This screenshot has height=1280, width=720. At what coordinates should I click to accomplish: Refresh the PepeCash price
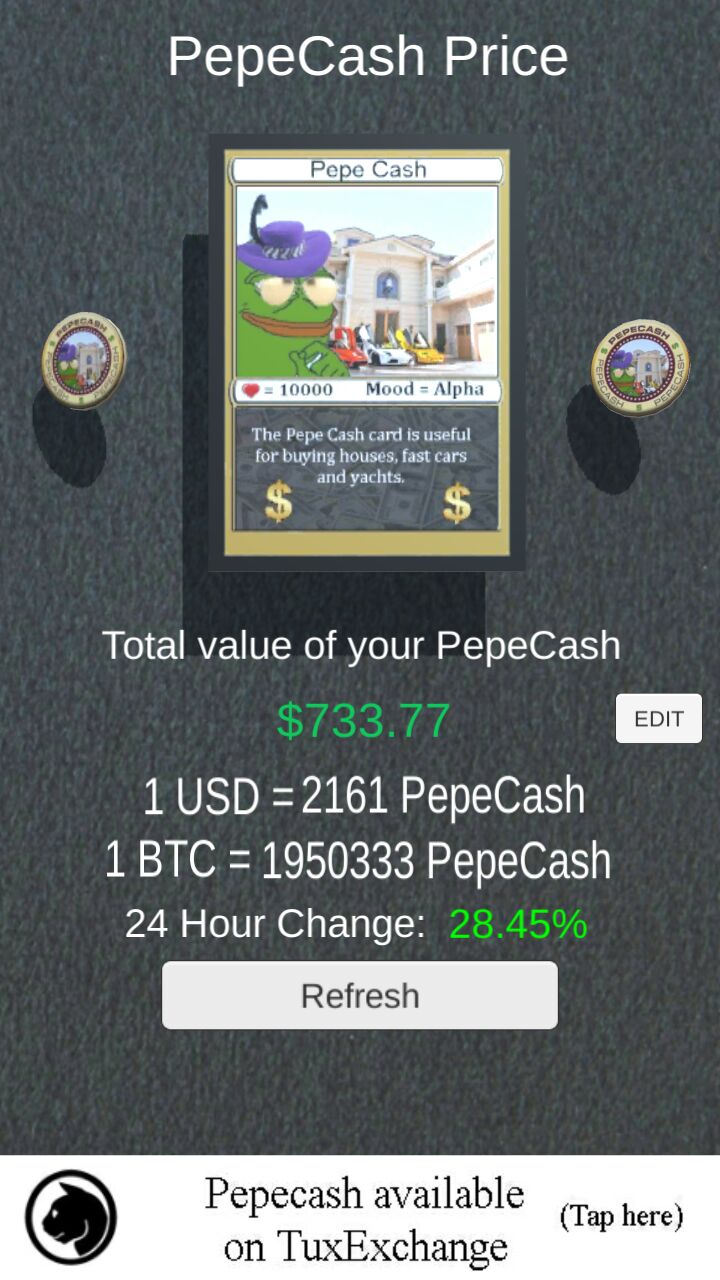click(360, 995)
